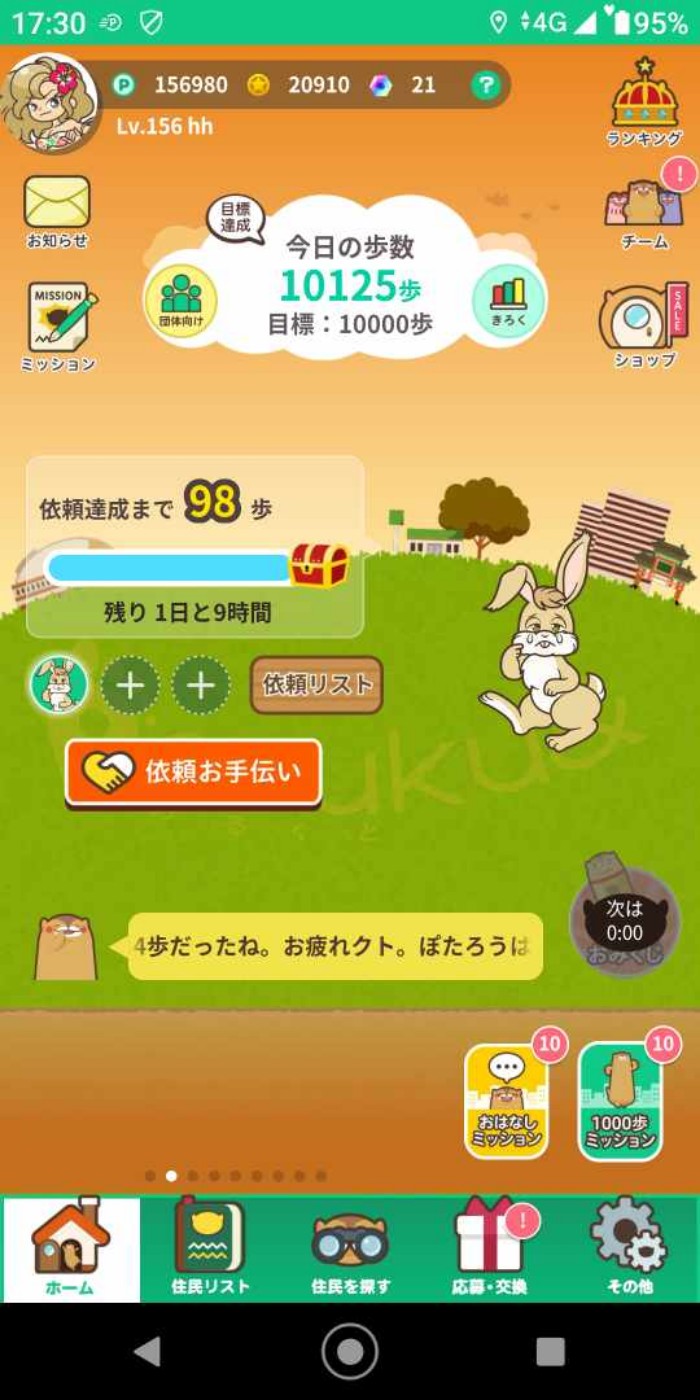Open the きろく step record button
This screenshot has height=1400, width=700.
[x=508, y=301]
